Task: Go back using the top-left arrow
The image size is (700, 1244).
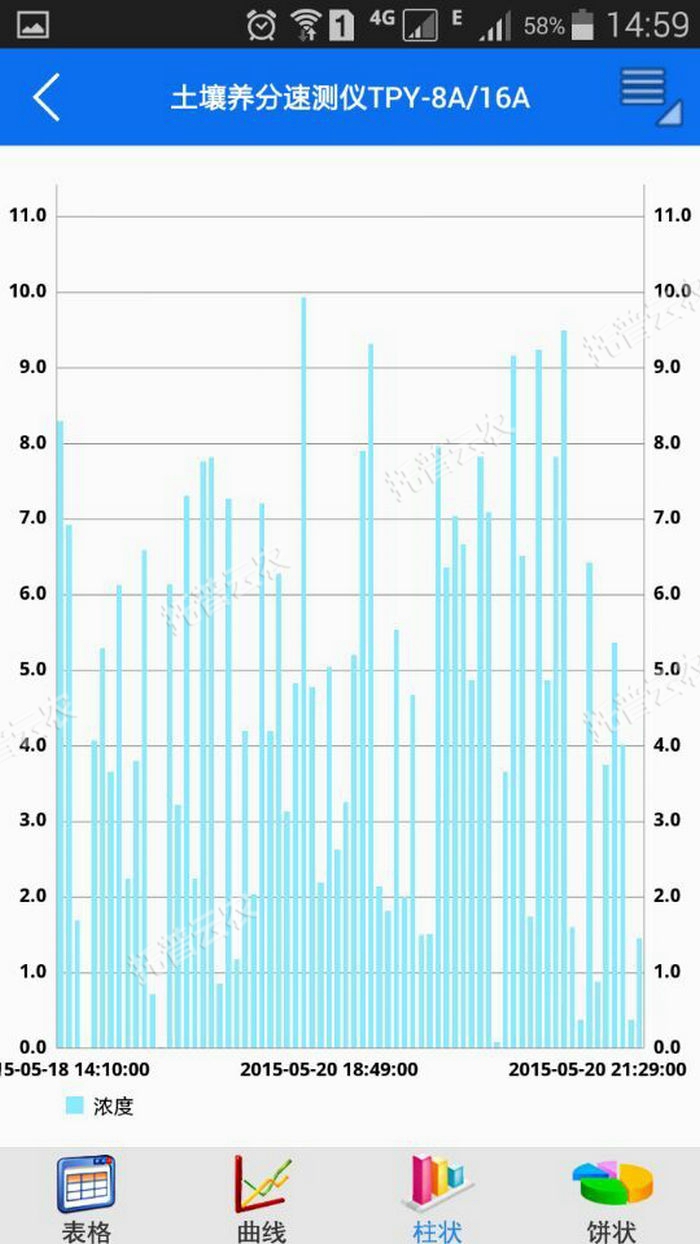Action: click(x=46, y=97)
